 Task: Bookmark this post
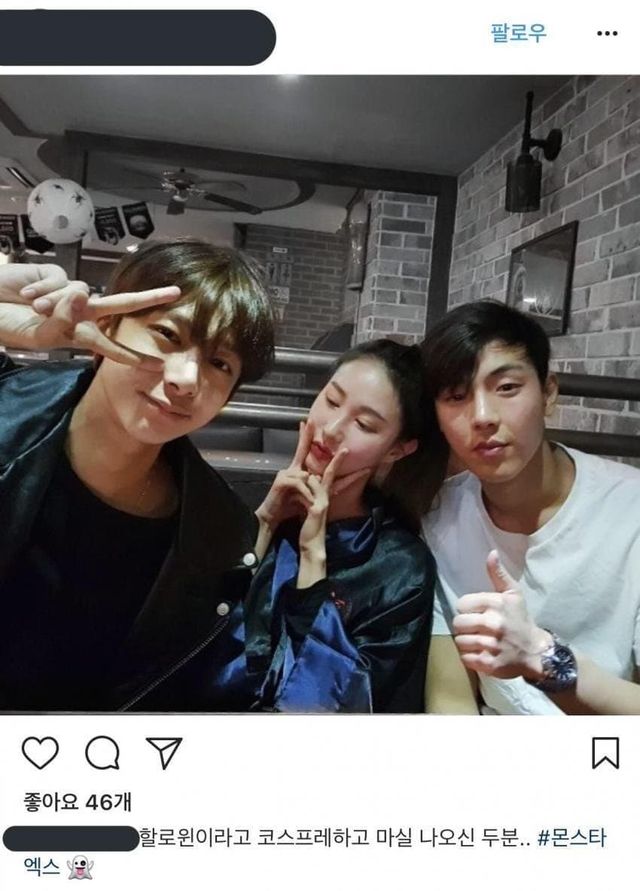click(x=605, y=752)
